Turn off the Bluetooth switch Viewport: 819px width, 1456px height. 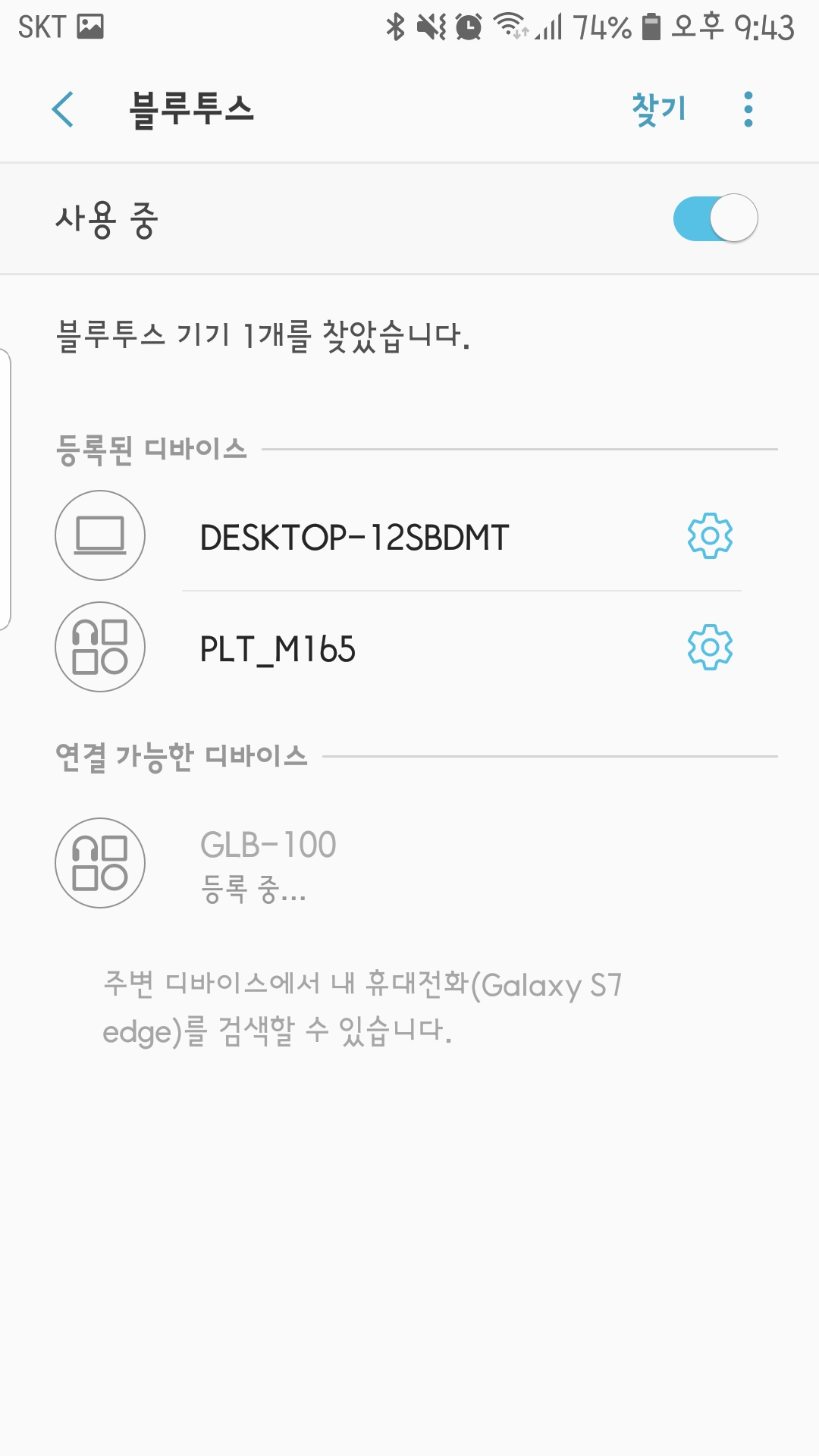(x=715, y=218)
